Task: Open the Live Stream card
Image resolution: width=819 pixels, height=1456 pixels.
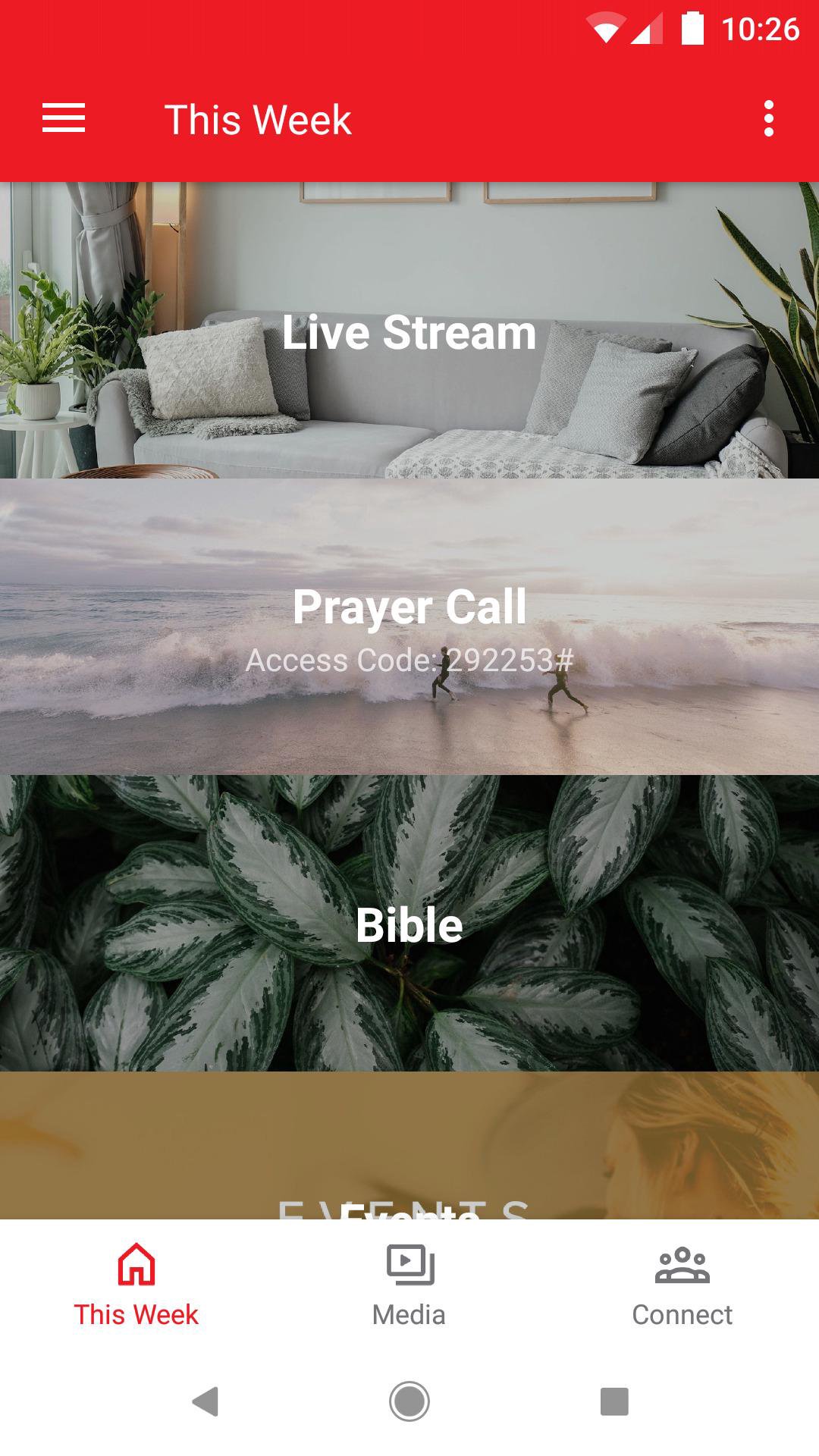Action: coord(409,331)
